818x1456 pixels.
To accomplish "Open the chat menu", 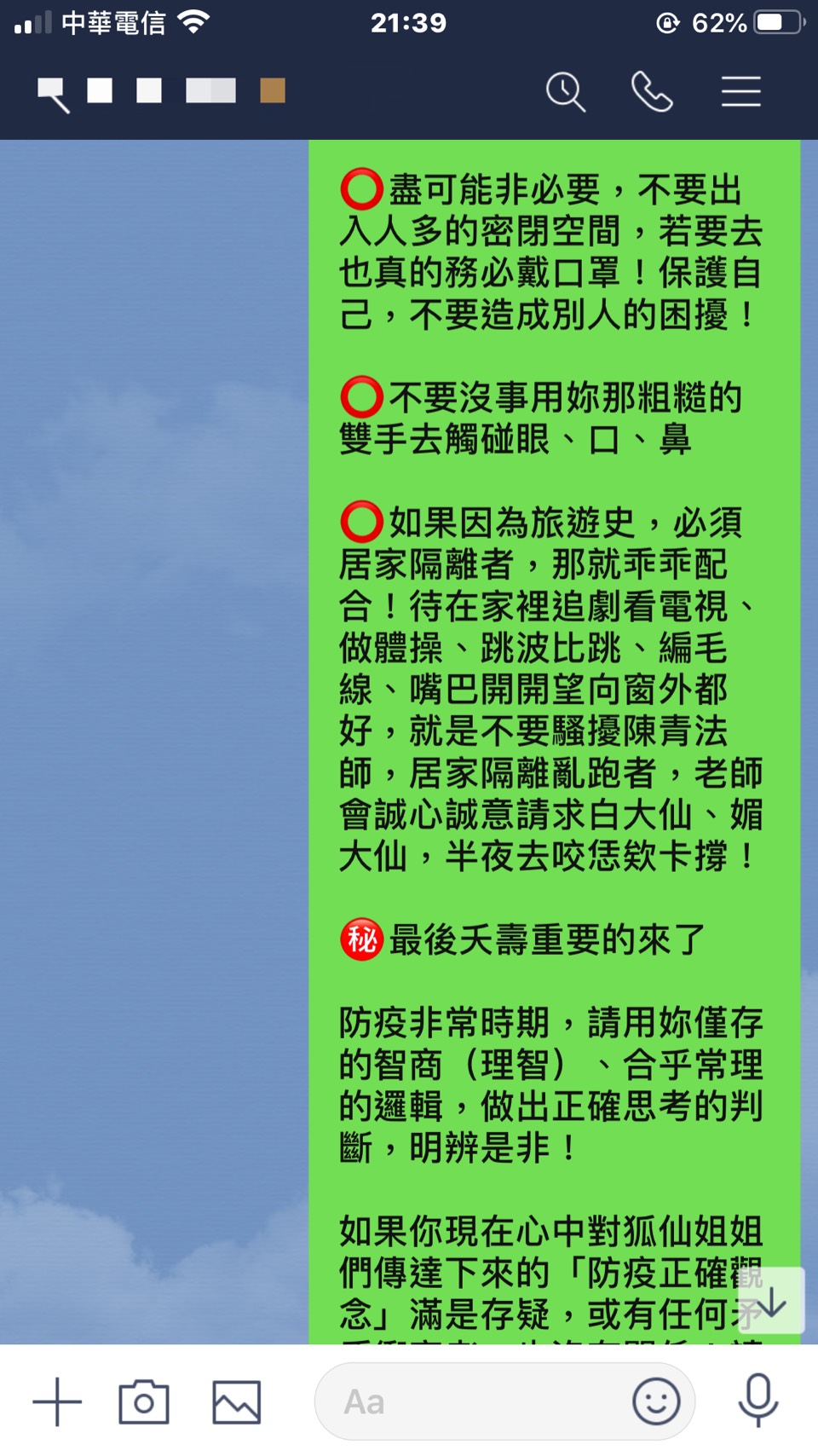I will pos(740,92).
